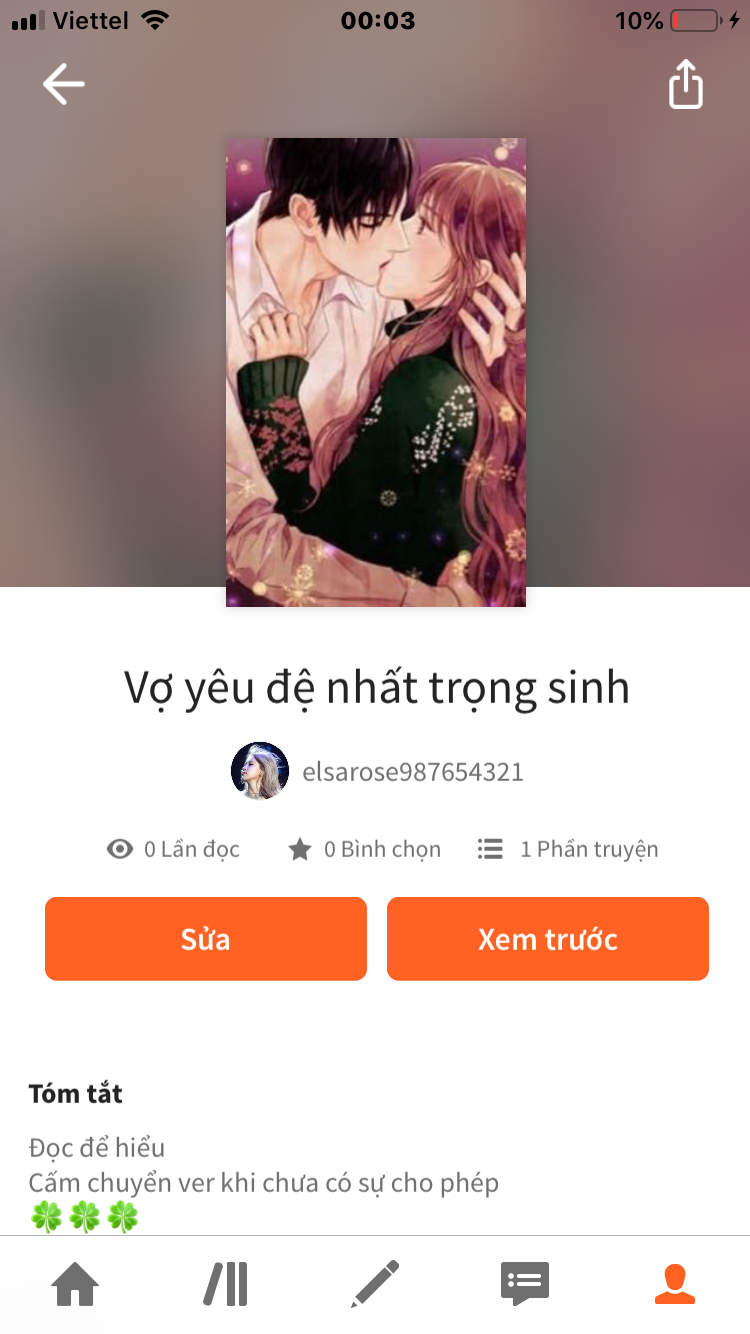The image size is (750, 1334).
Task: Switch to the Write pencil tab
Action: pyautogui.click(x=375, y=1284)
